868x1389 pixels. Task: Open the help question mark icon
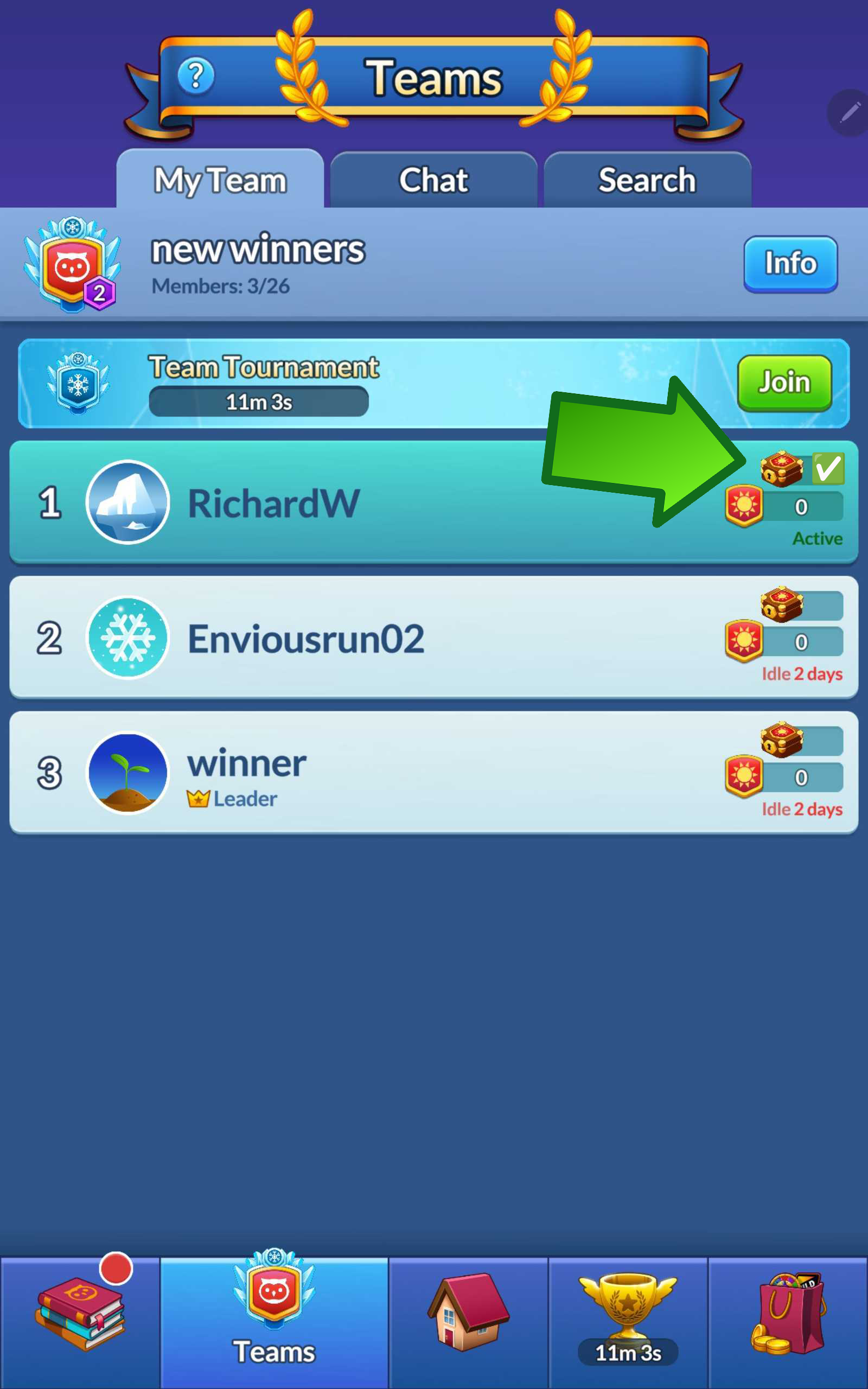click(196, 75)
